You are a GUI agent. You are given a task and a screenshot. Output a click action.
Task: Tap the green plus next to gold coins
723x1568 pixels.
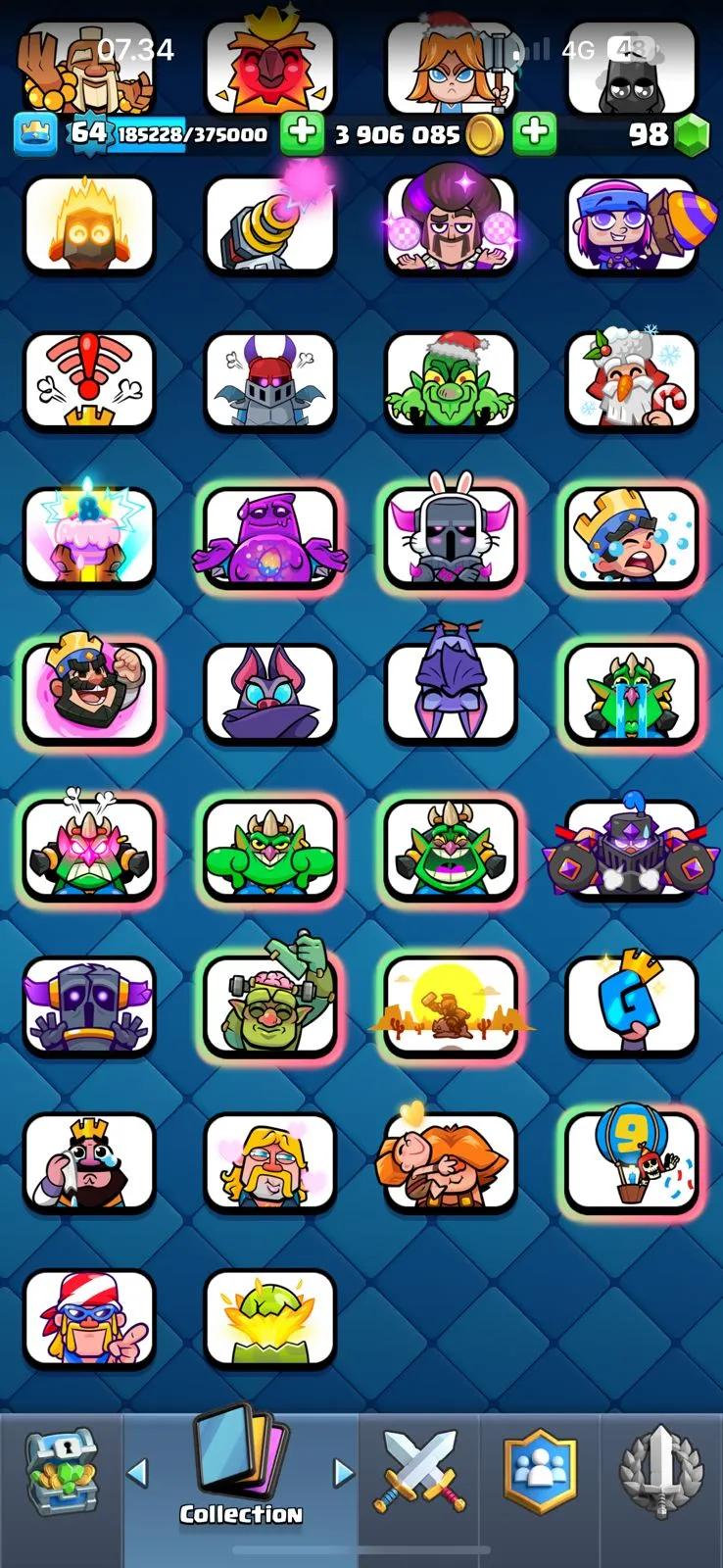tap(534, 134)
